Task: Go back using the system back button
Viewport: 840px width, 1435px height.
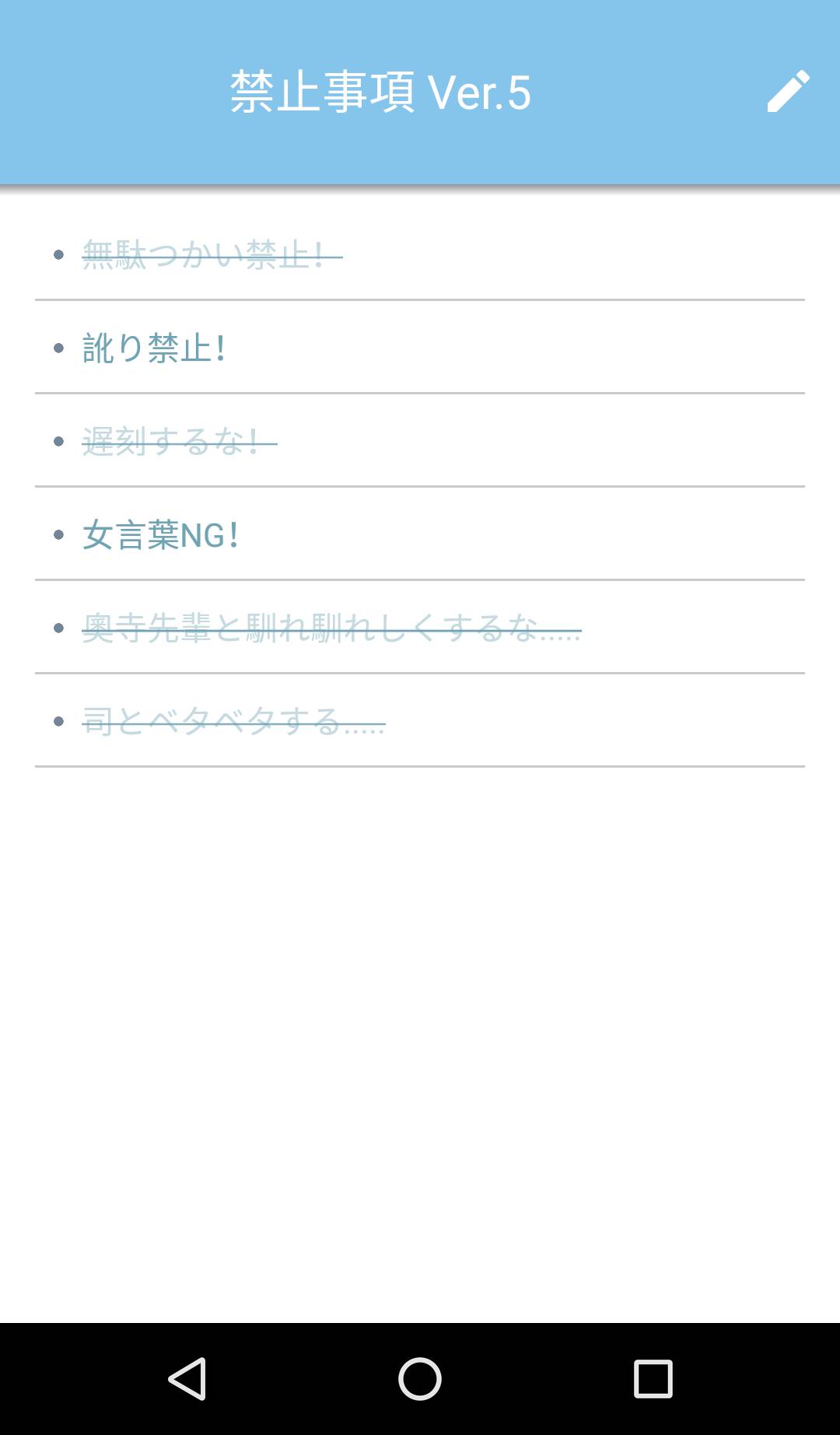Action: tap(187, 1379)
